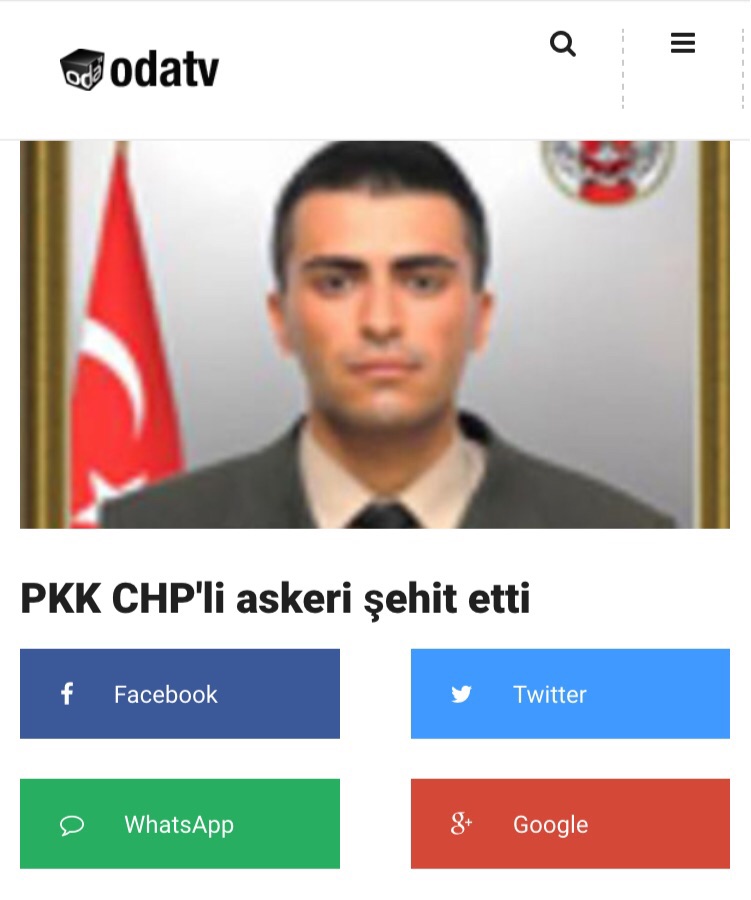This screenshot has width=751, height=900.
Task: Share the article on Facebook
Action: 180,694
